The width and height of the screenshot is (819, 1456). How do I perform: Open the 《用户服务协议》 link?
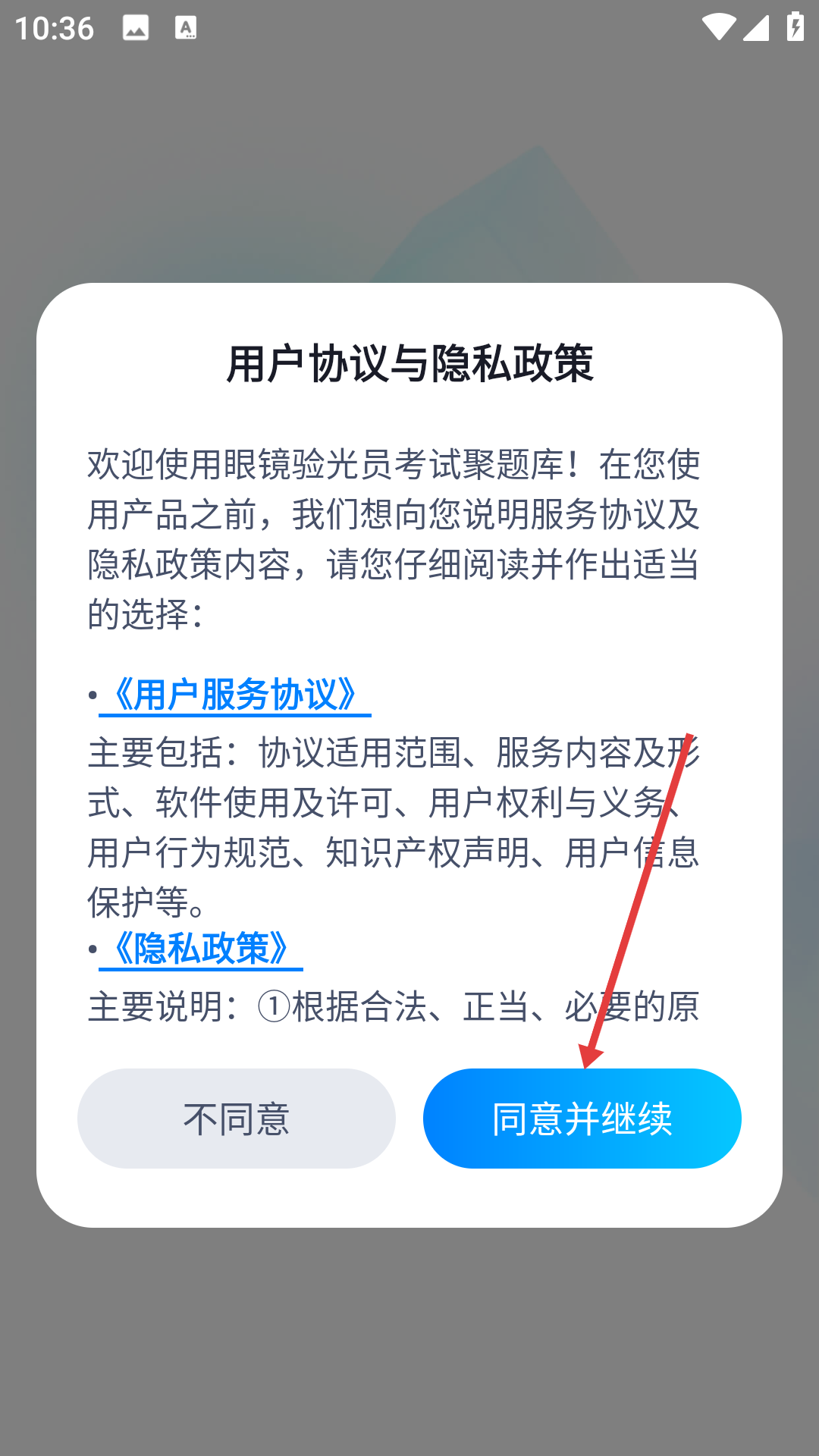pos(235,695)
